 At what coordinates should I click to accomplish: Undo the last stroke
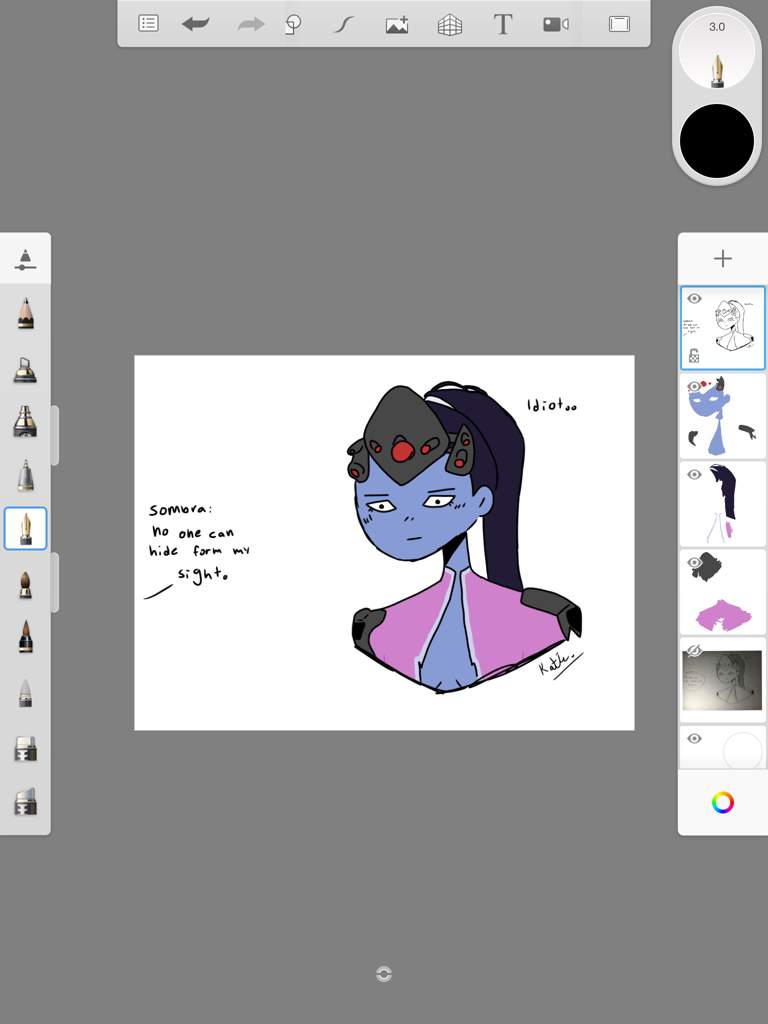(x=195, y=24)
